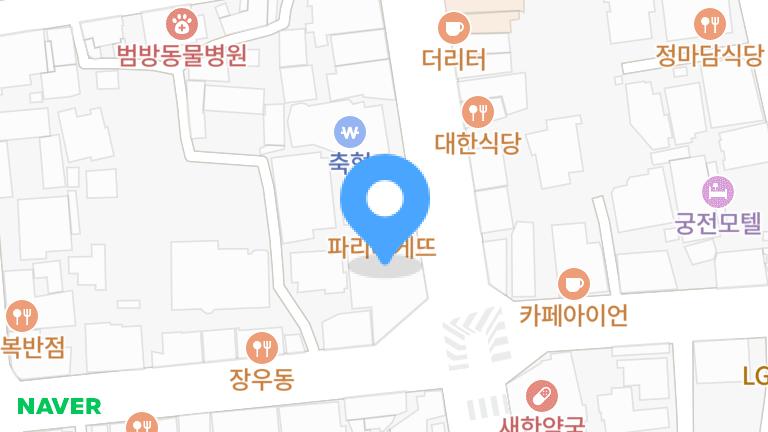Select the 대한식당 restaurant marker
Screen dimensions: 768x432
(478, 110)
